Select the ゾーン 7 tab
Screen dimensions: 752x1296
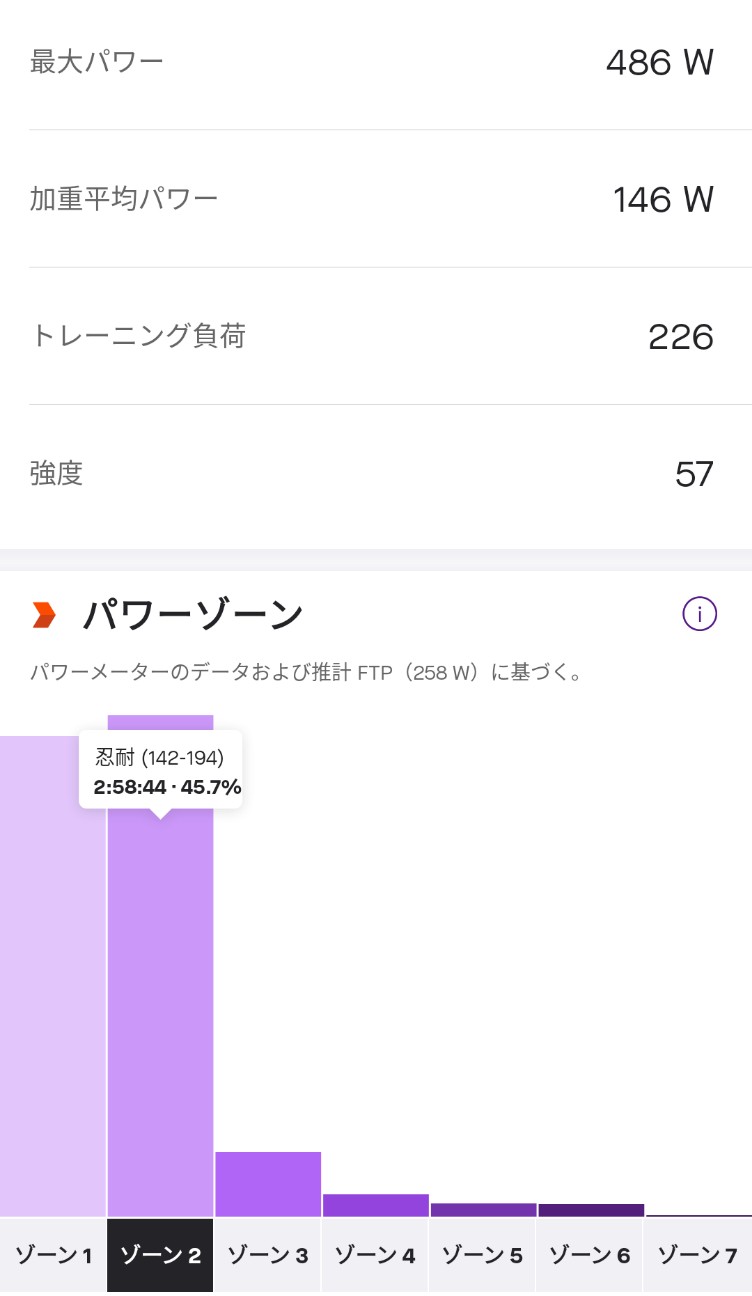(x=698, y=1255)
